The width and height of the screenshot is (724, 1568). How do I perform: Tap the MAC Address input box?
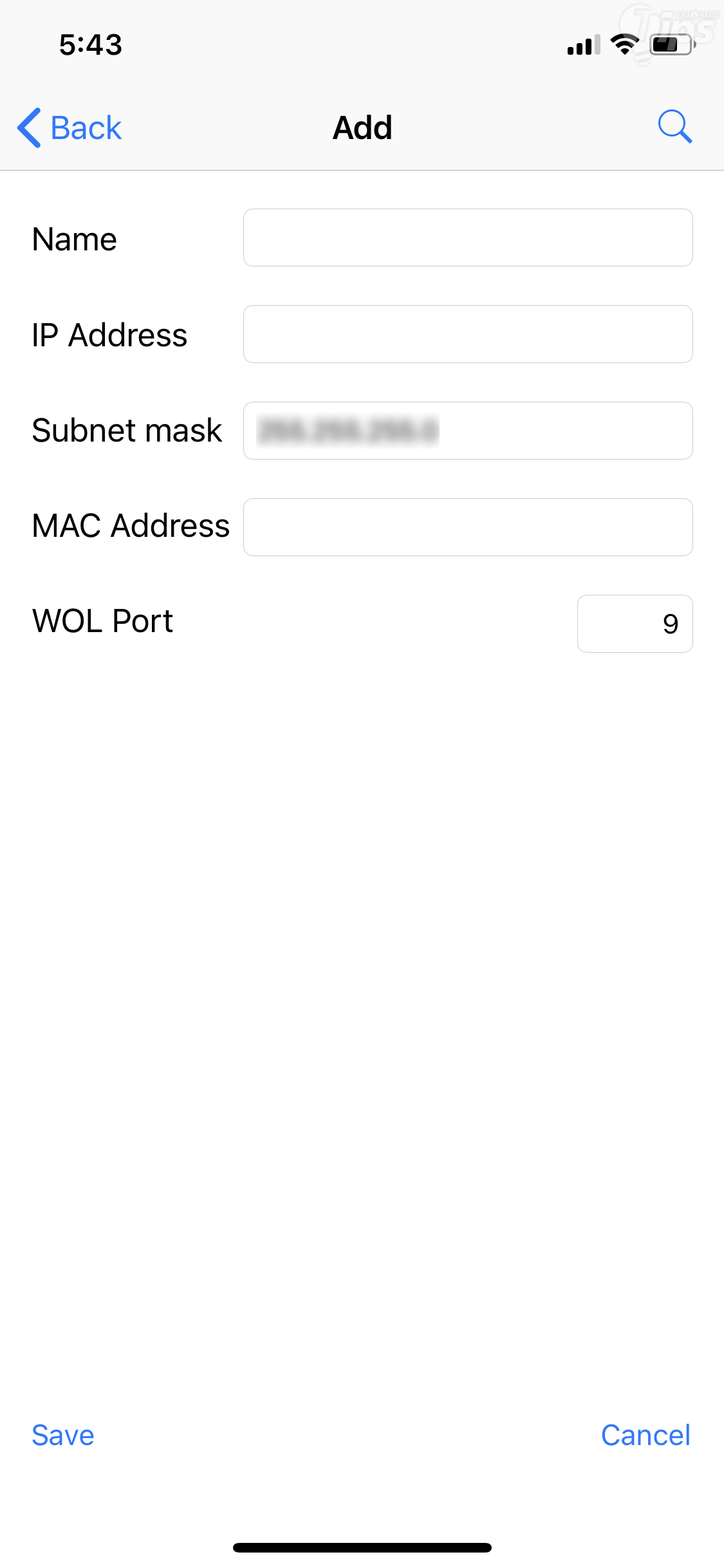[x=468, y=527]
